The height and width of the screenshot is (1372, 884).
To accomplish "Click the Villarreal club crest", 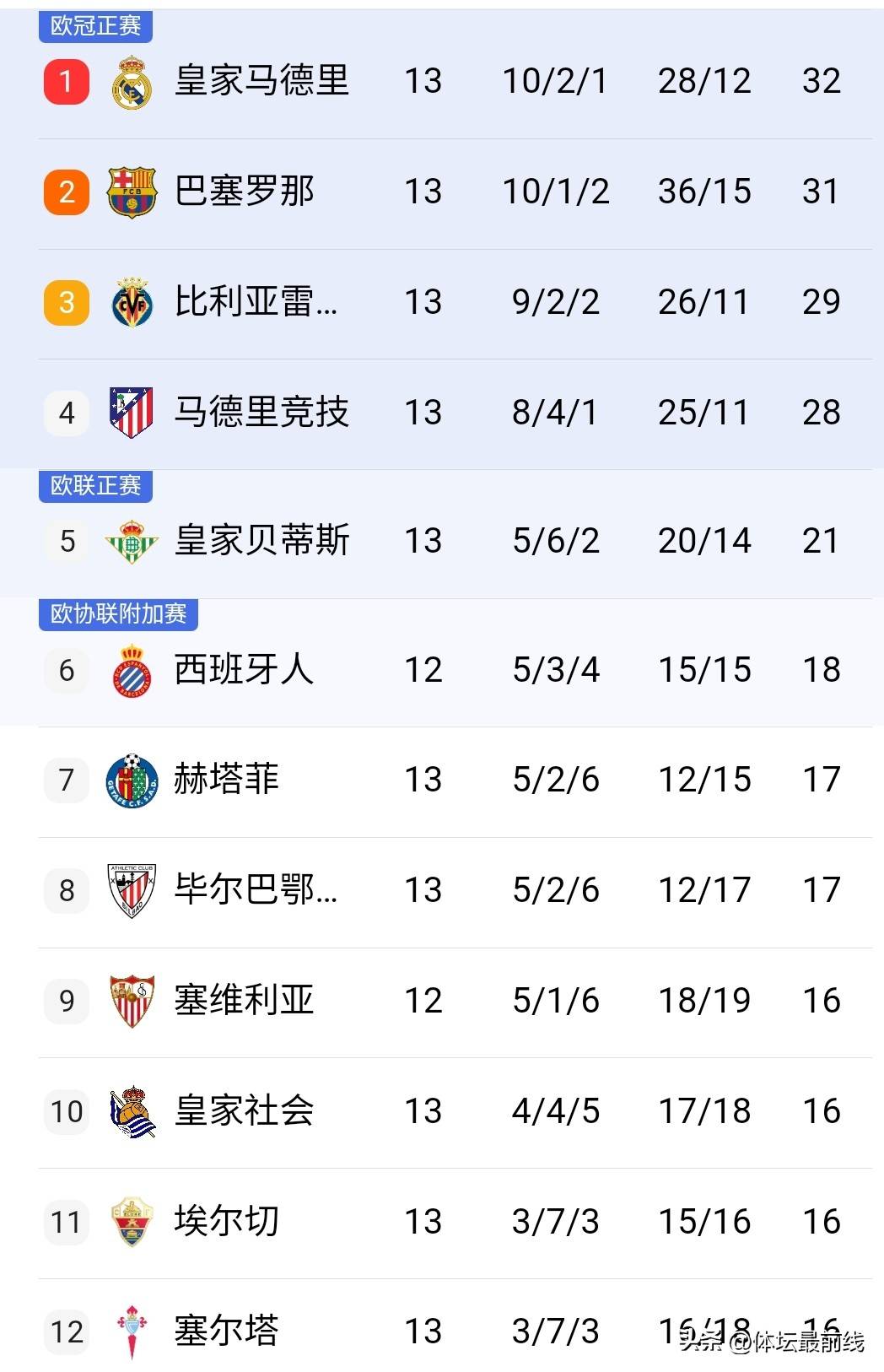I will (x=130, y=301).
